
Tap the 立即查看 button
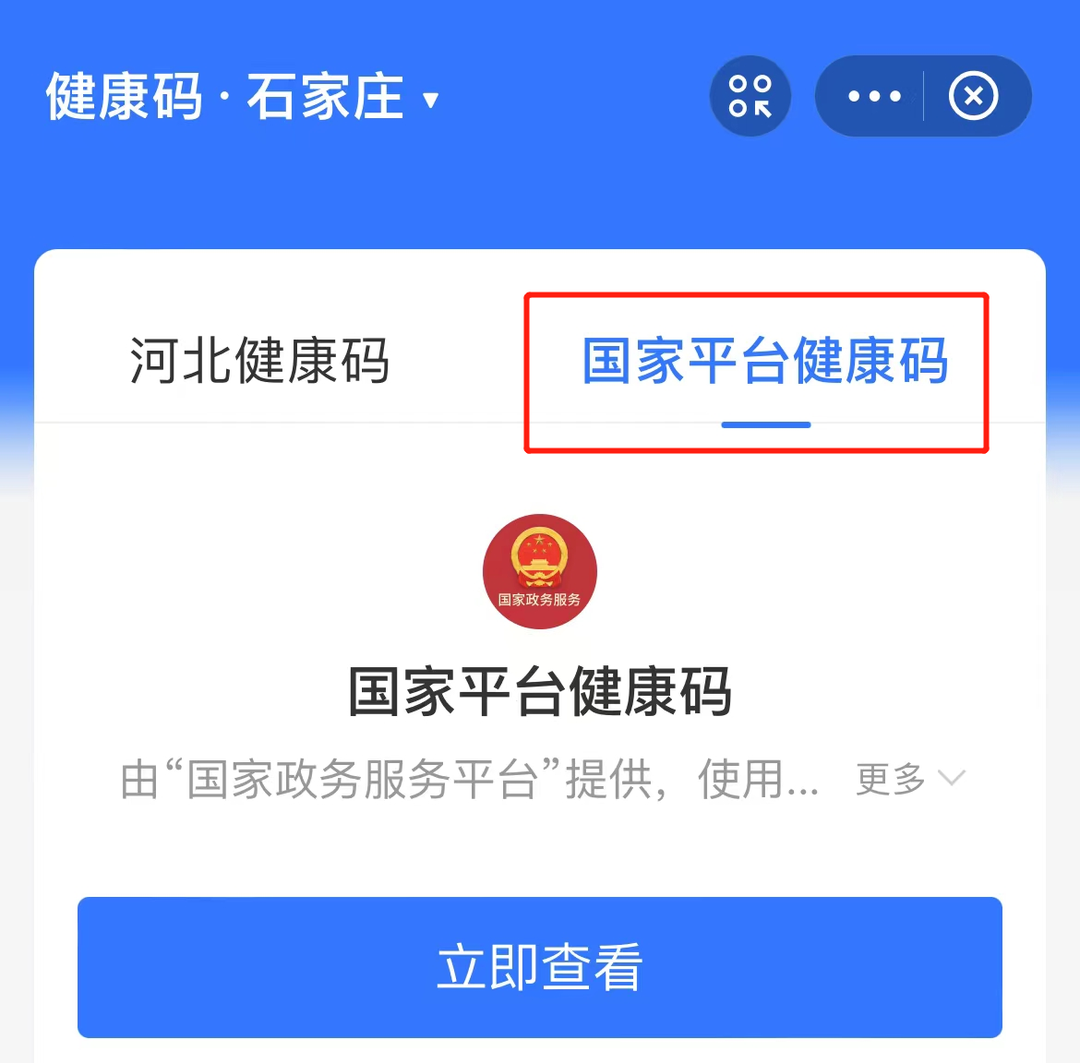pyautogui.click(x=540, y=967)
